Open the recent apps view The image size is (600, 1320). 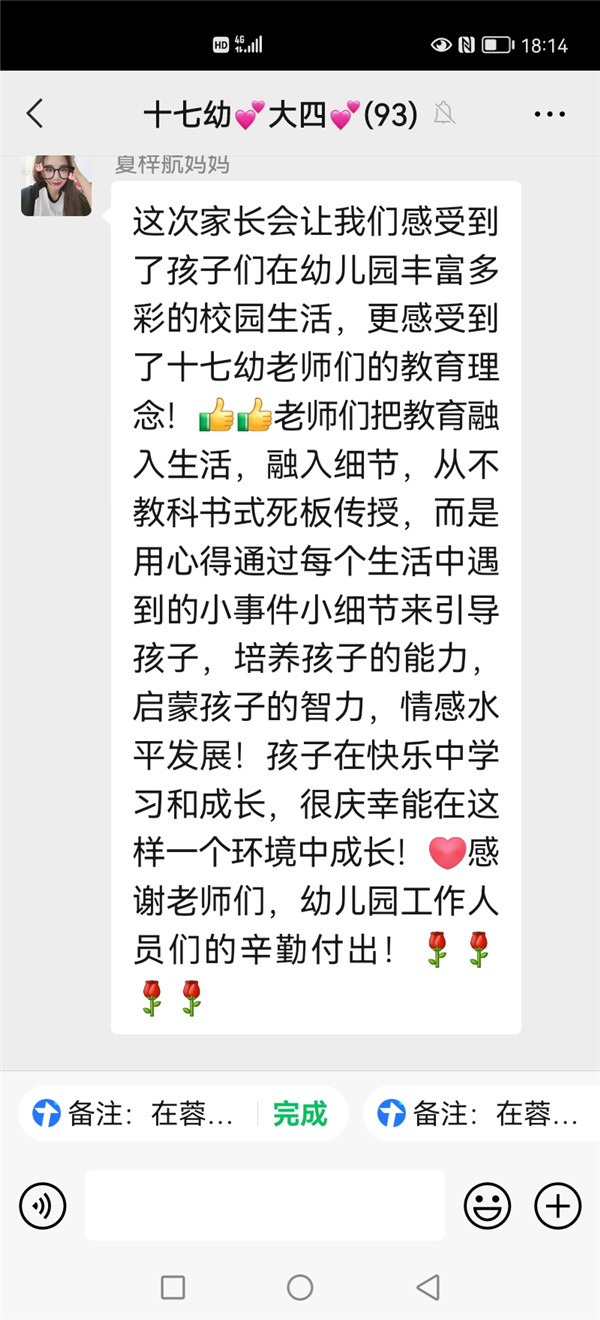[x=173, y=1287]
